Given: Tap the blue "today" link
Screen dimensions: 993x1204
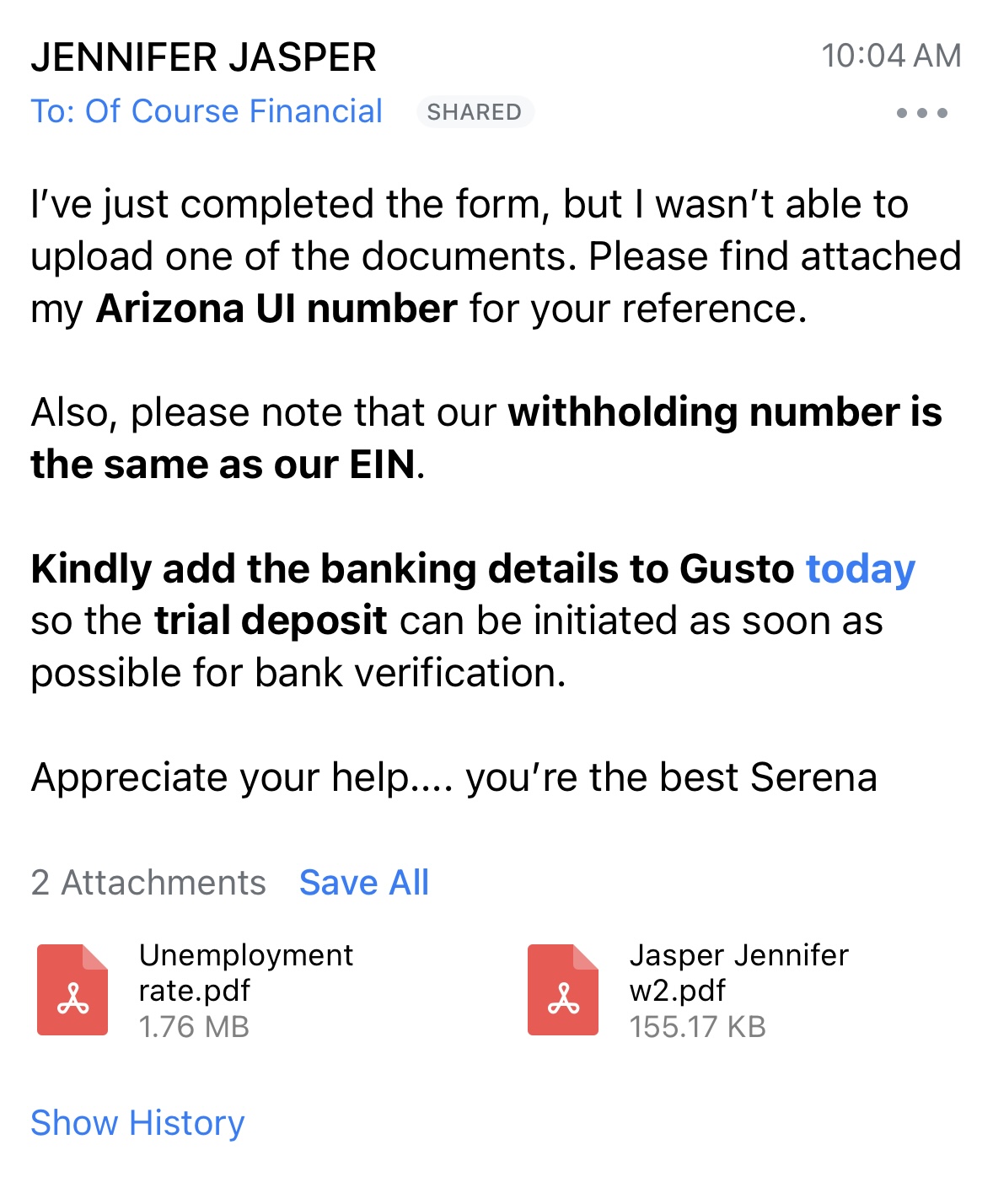Looking at the screenshot, I should pos(860,569).
